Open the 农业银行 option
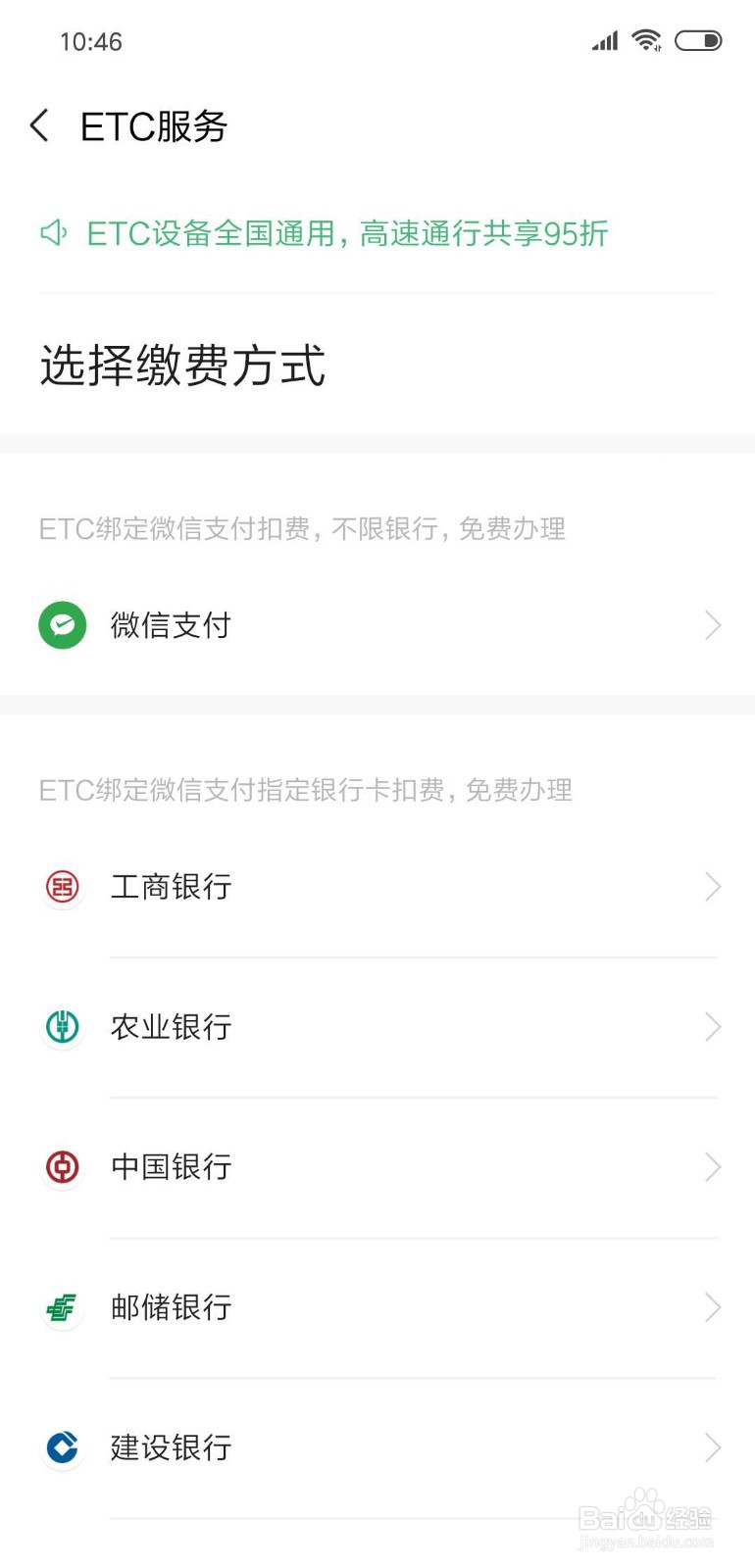 (377, 1027)
